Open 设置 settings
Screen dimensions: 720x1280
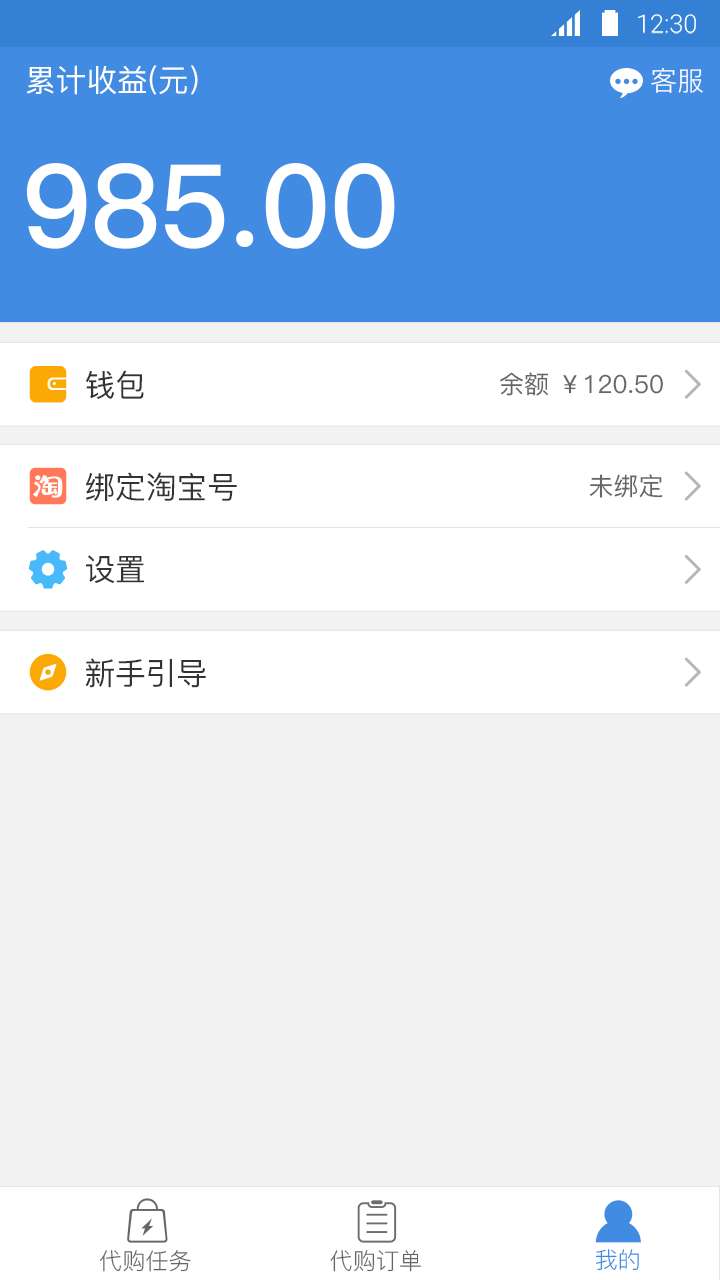[360, 569]
